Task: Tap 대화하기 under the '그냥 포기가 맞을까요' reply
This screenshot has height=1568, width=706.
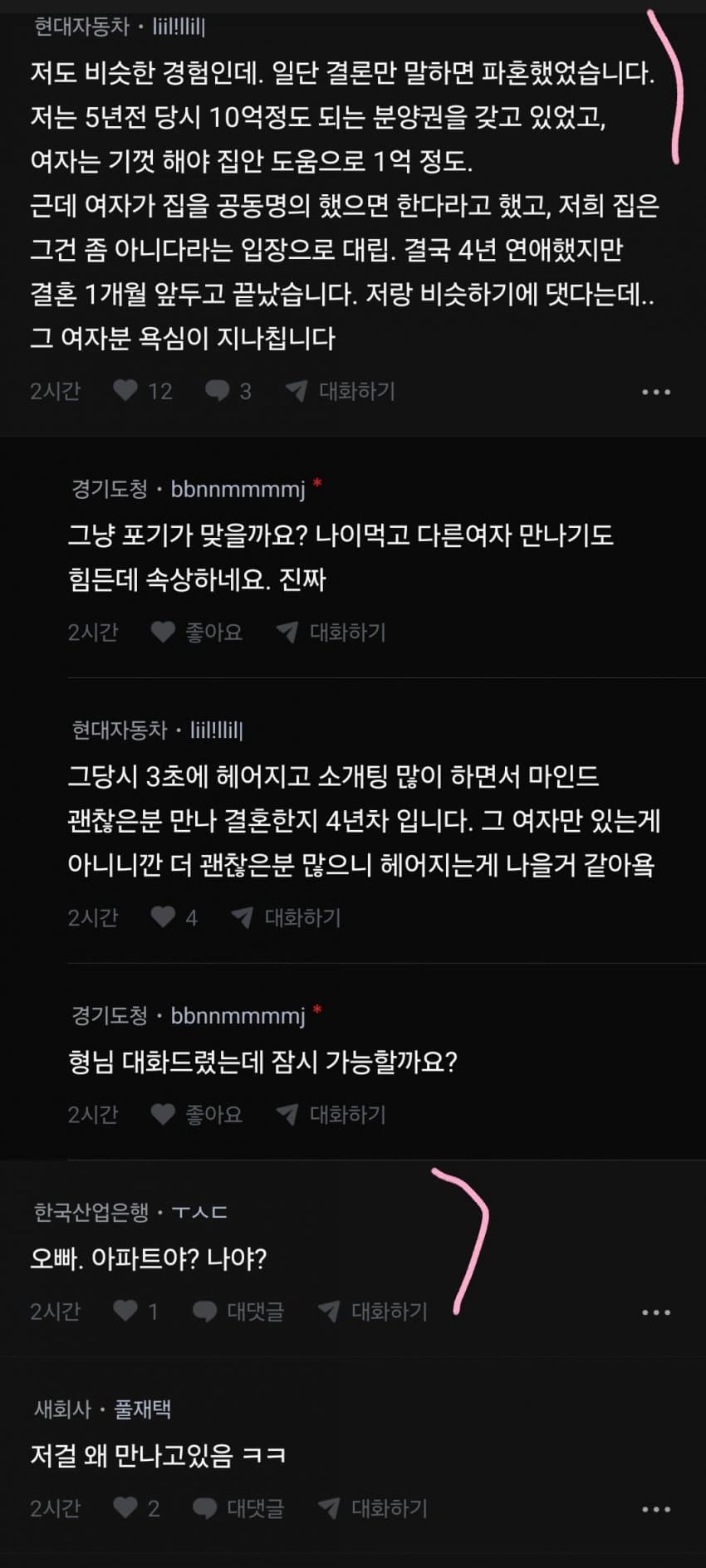Action: pos(331,633)
